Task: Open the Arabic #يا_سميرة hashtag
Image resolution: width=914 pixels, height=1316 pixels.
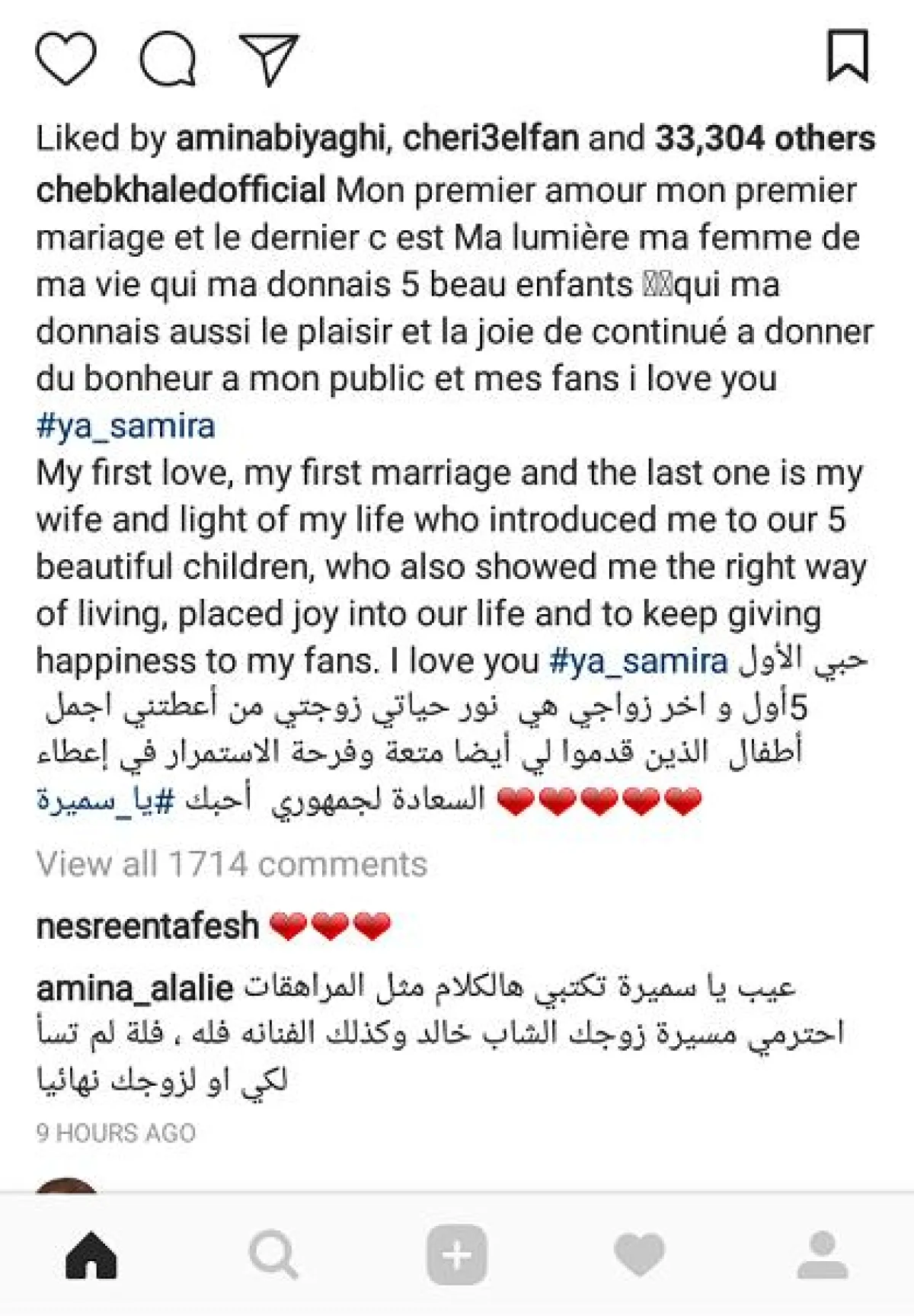Action: pos(105,799)
